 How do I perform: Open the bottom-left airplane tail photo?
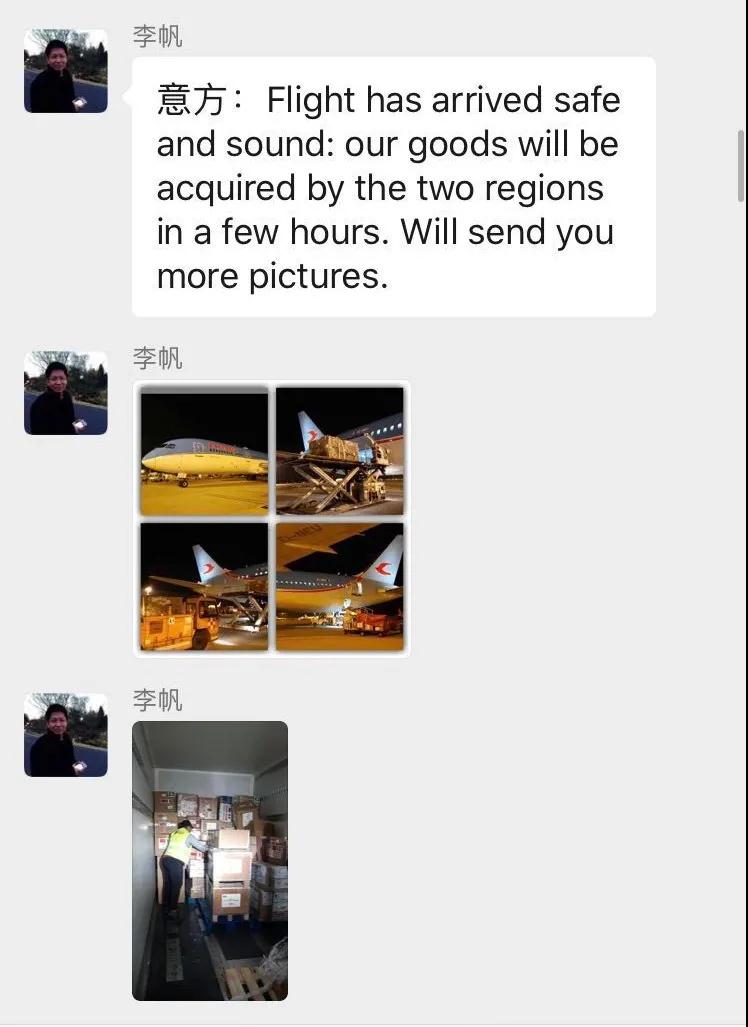[203, 587]
